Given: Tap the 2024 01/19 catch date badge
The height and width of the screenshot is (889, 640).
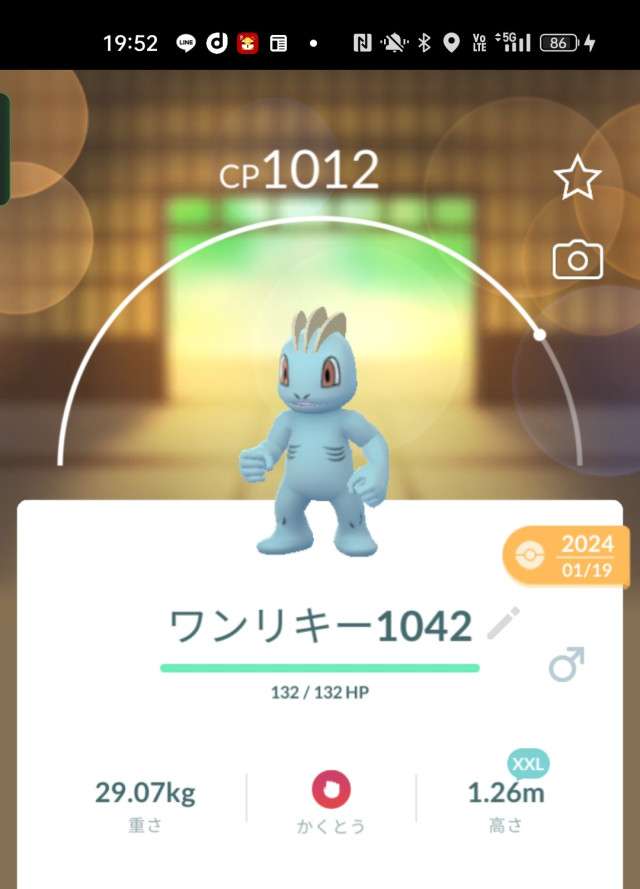Looking at the screenshot, I should pyautogui.click(x=570, y=554).
